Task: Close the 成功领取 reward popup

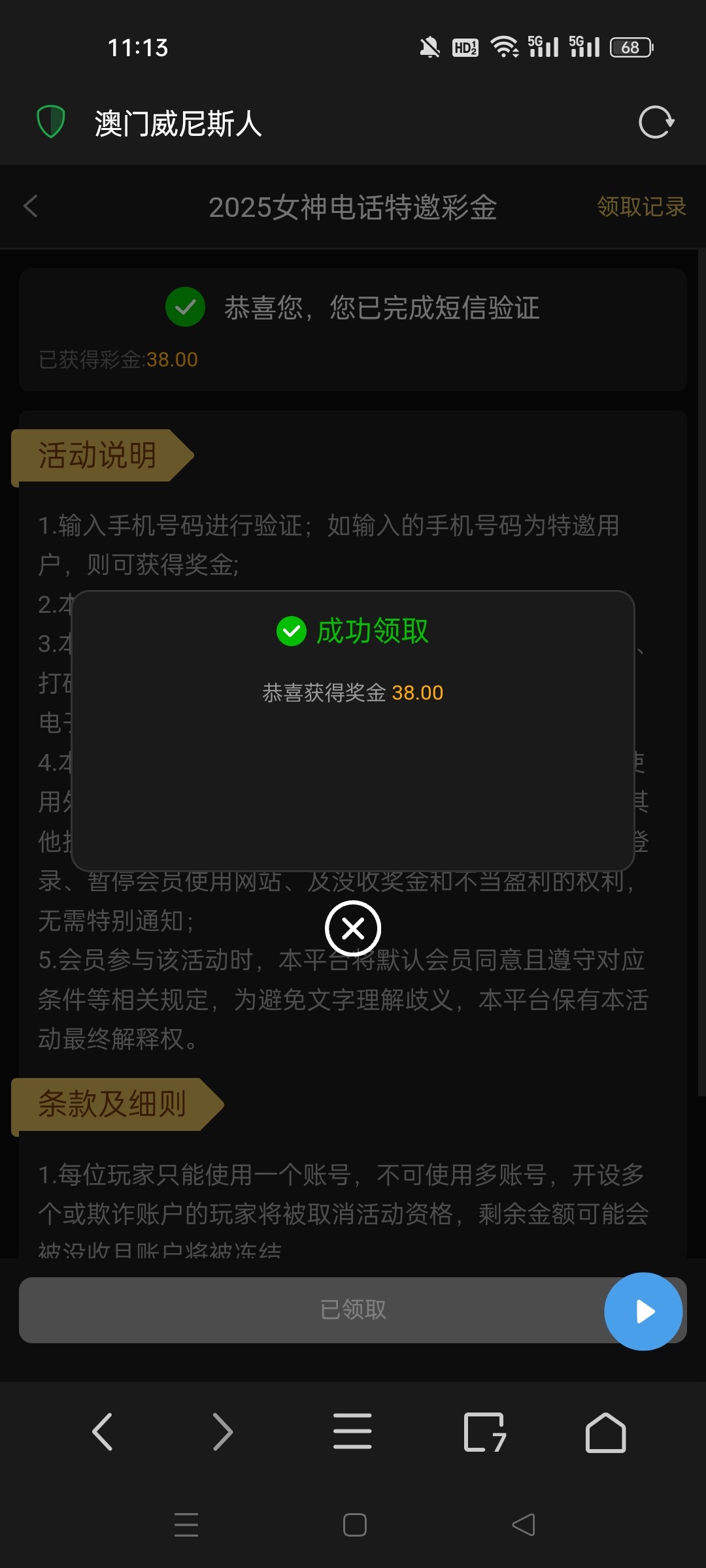Action: pos(353,928)
